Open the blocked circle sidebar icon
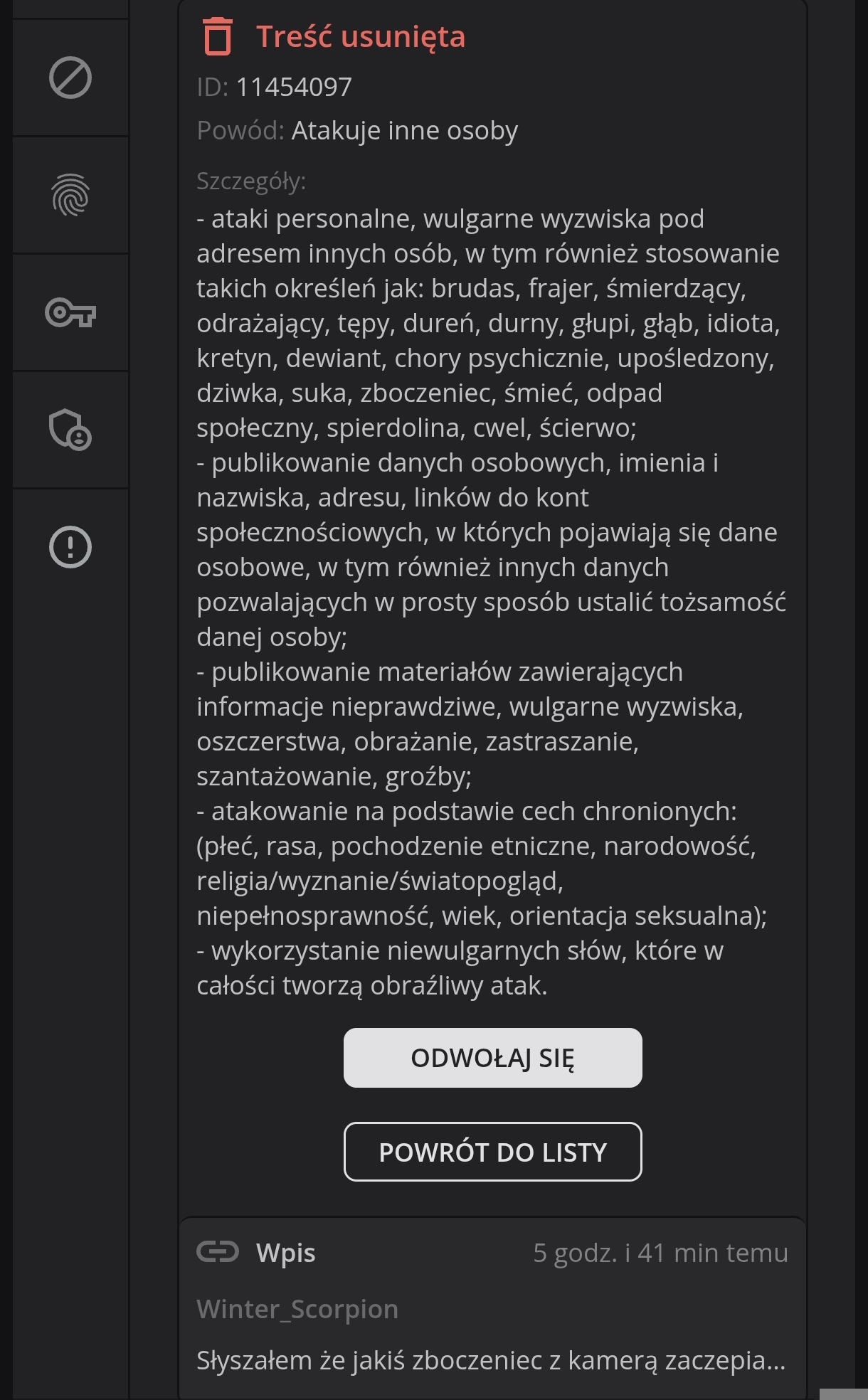Image resolution: width=868 pixels, height=1400 pixels. click(70, 78)
